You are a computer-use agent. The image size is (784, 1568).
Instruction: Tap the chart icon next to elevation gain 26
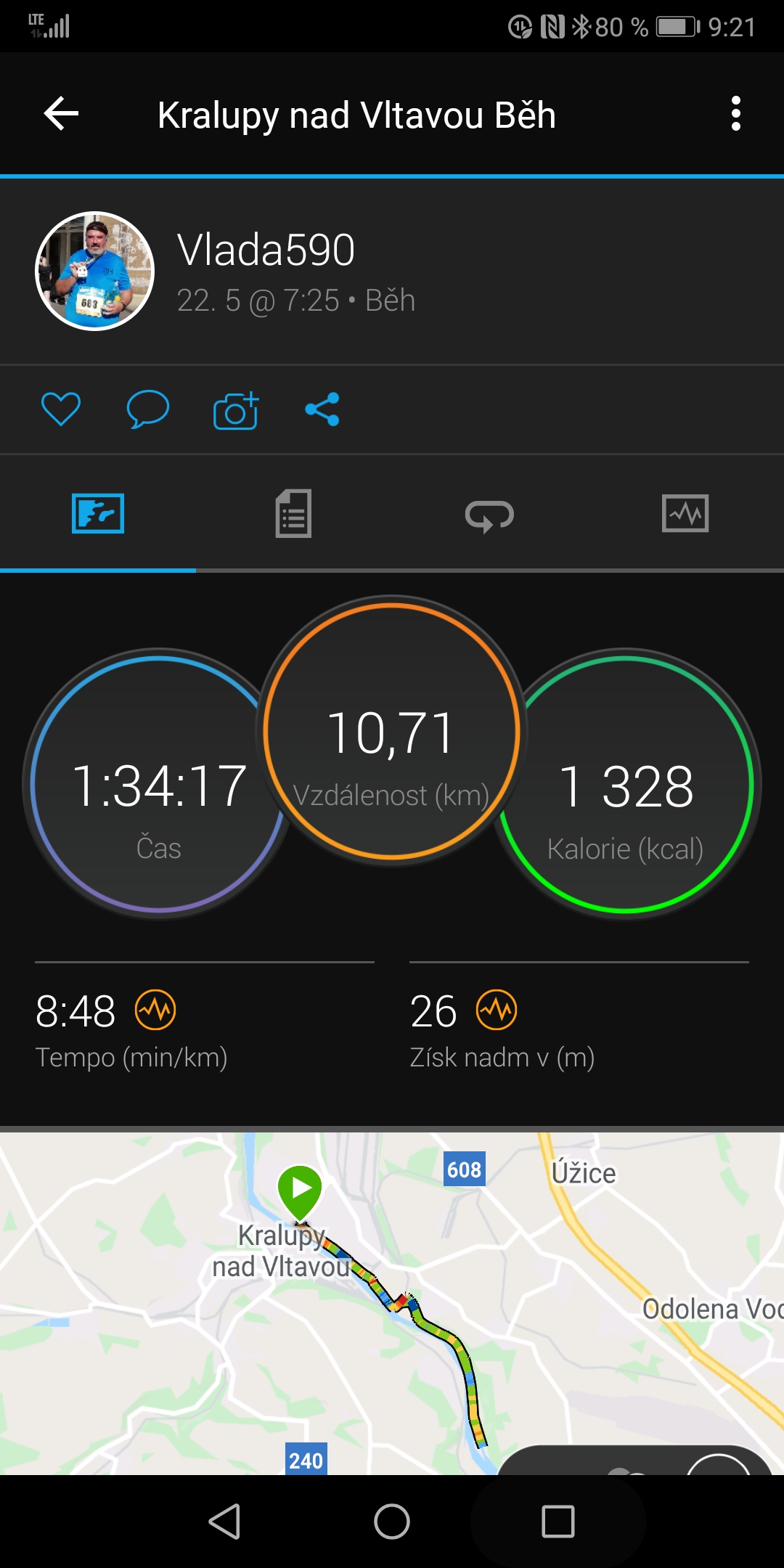(x=497, y=1010)
